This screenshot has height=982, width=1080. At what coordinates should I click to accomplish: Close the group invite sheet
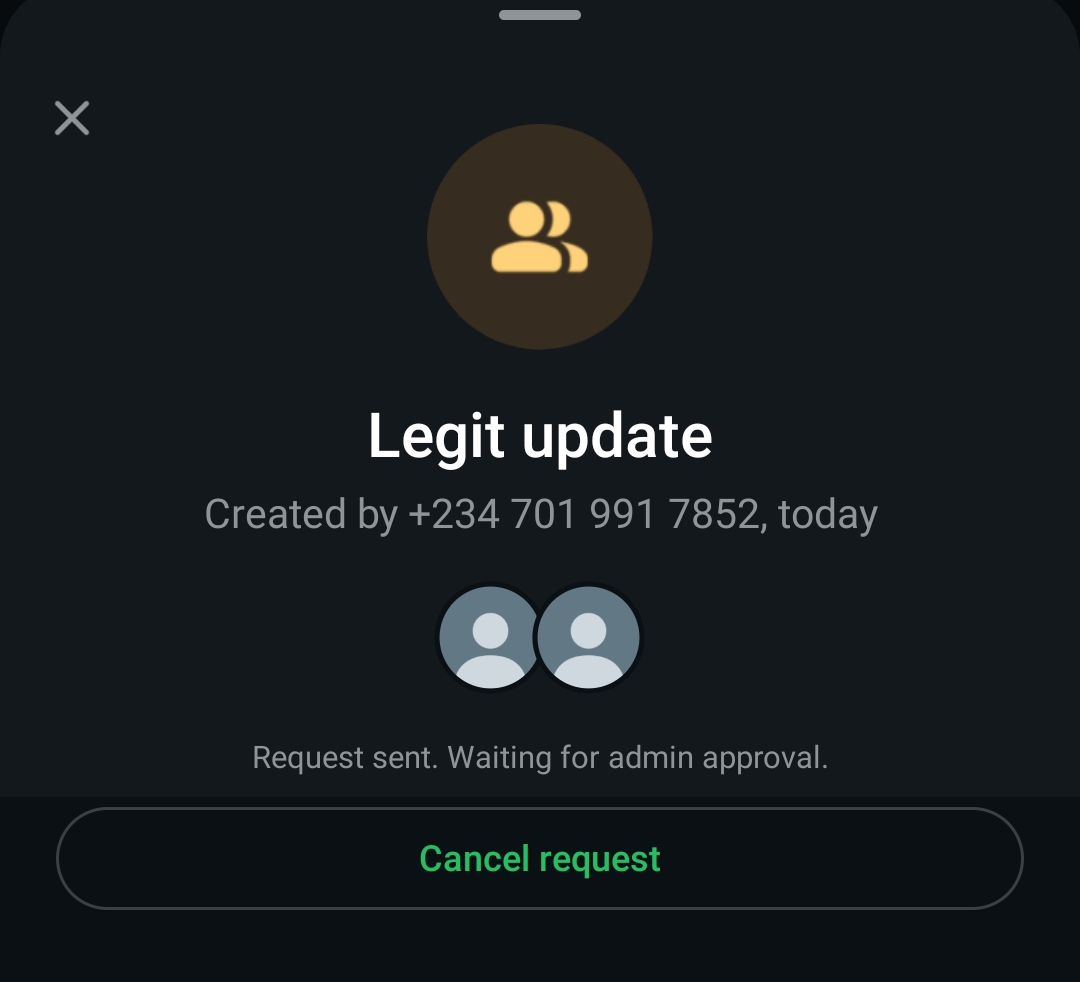72,118
